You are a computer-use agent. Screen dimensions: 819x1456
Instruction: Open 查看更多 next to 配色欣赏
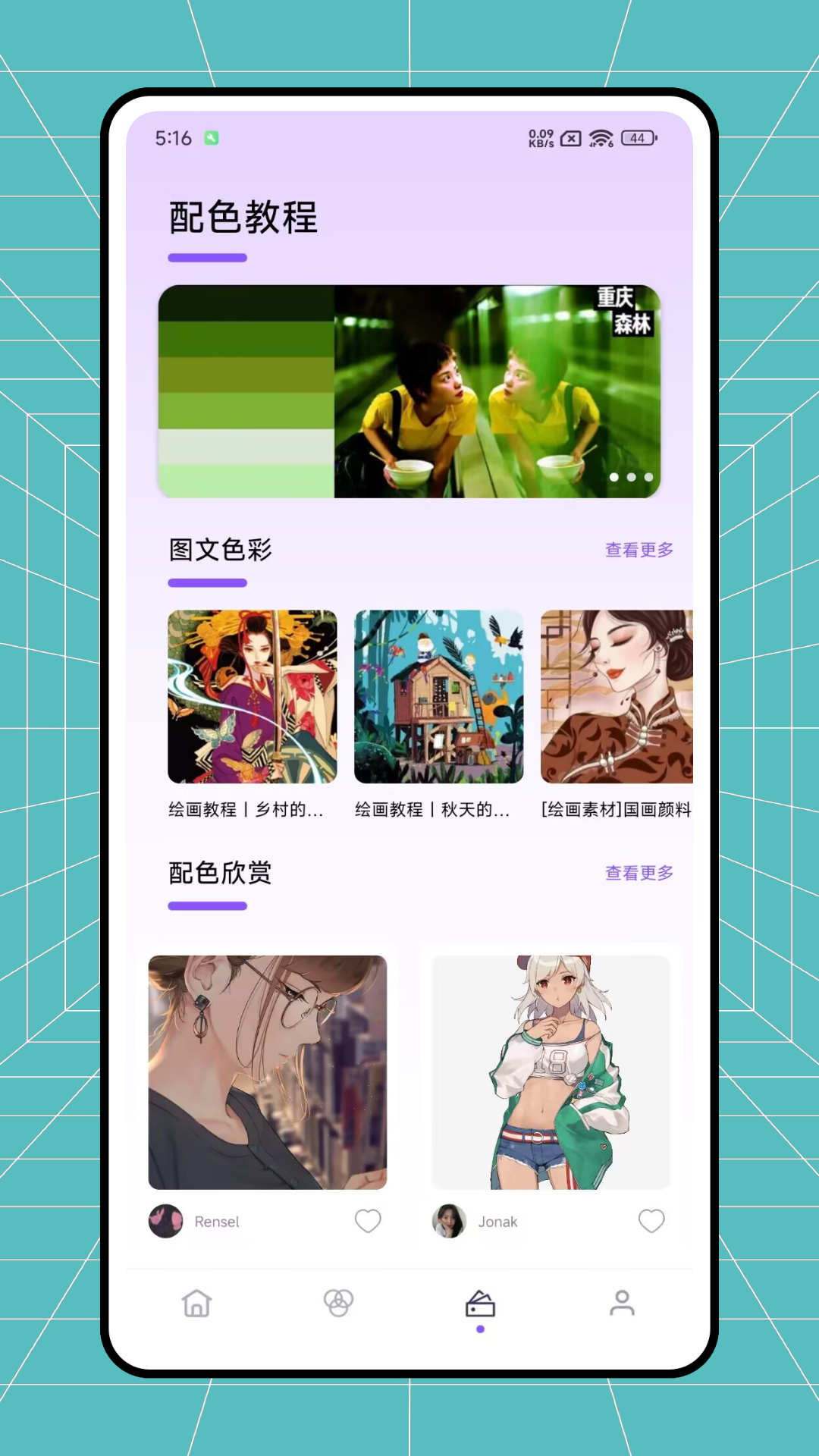[x=638, y=874]
